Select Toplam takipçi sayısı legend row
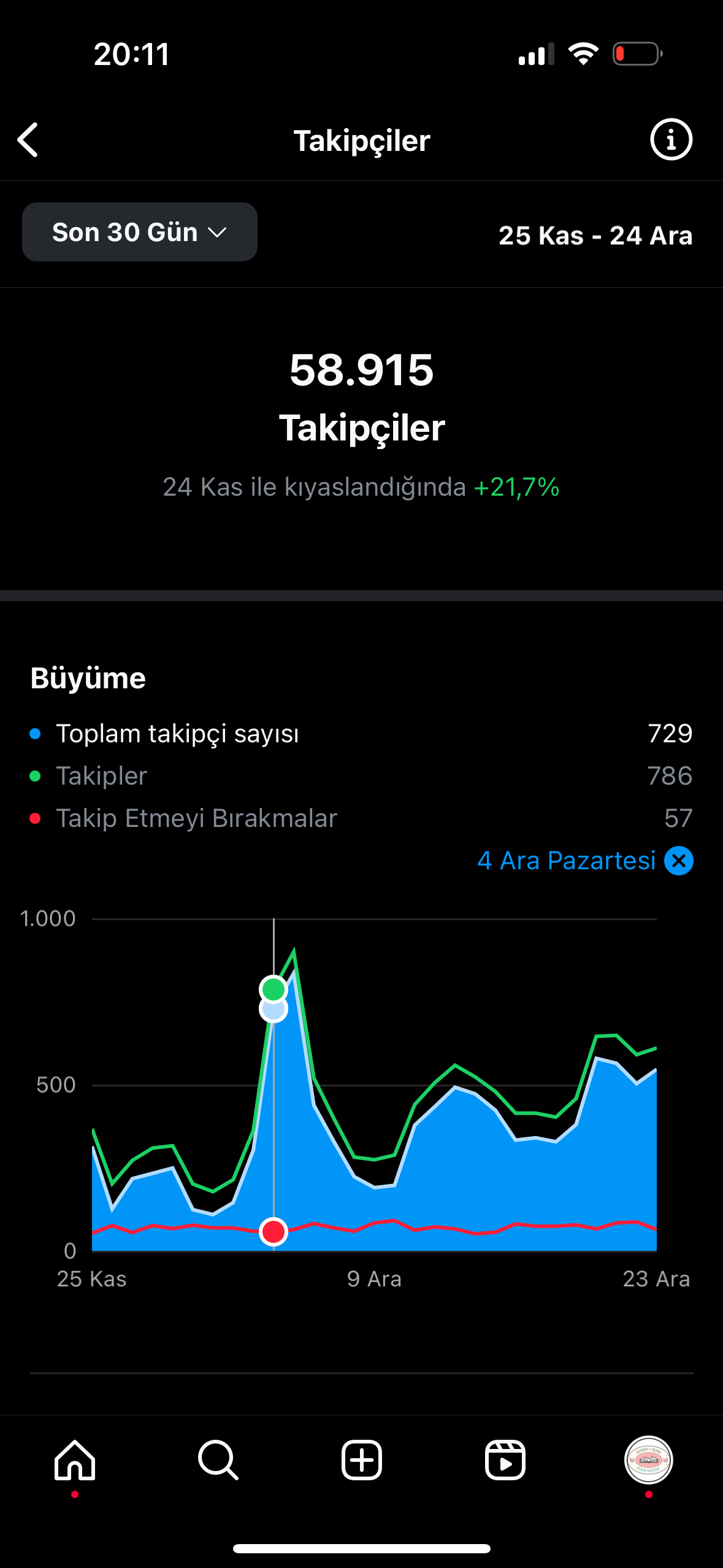This screenshot has width=723, height=1568. click(x=361, y=734)
